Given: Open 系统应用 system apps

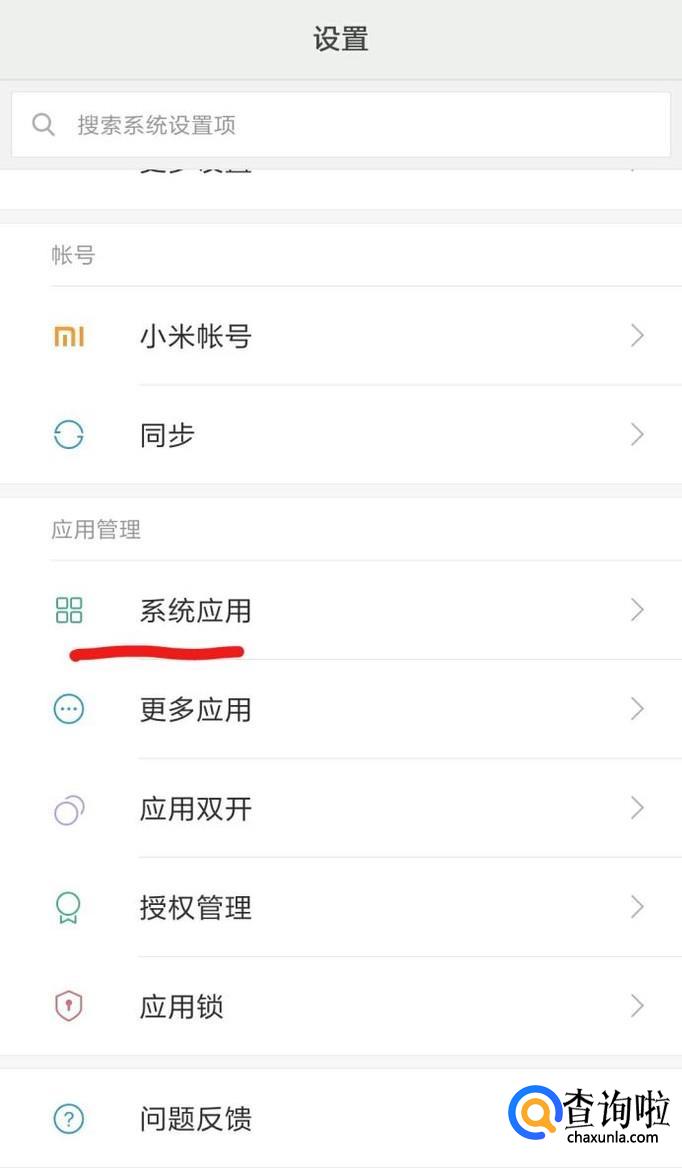Looking at the screenshot, I should [340, 610].
